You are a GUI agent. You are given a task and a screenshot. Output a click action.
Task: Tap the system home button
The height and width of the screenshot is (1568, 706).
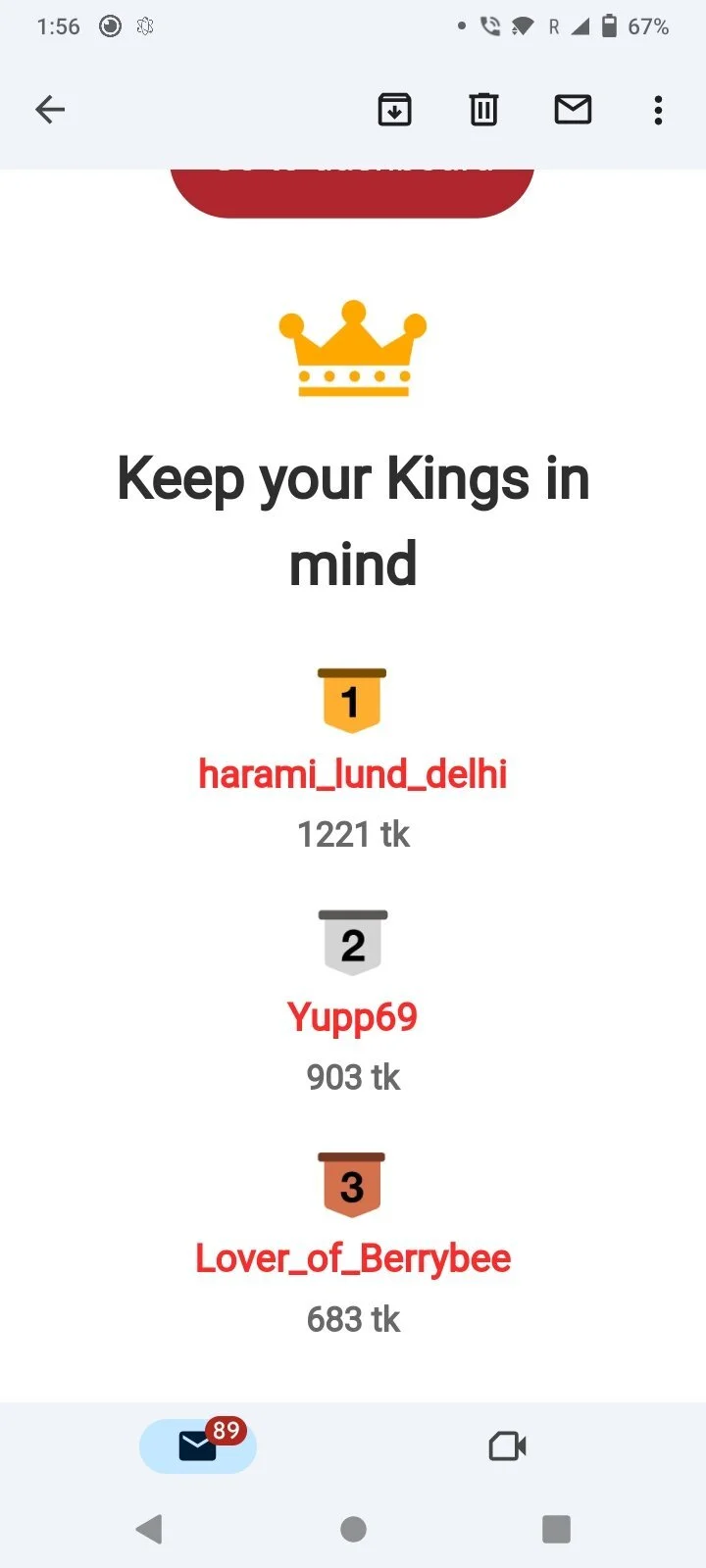pos(353,1529)
